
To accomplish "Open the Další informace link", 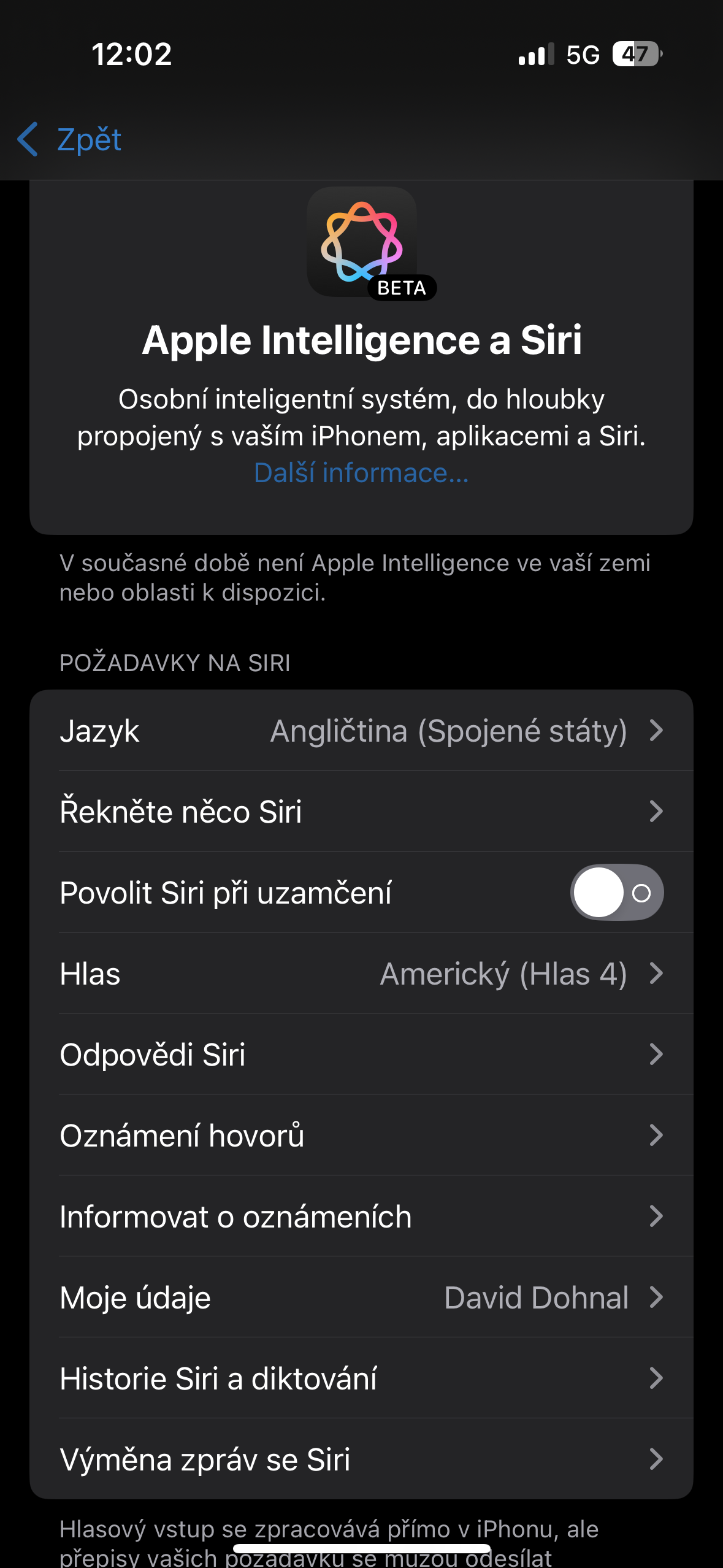I will (x=361, y=473).
